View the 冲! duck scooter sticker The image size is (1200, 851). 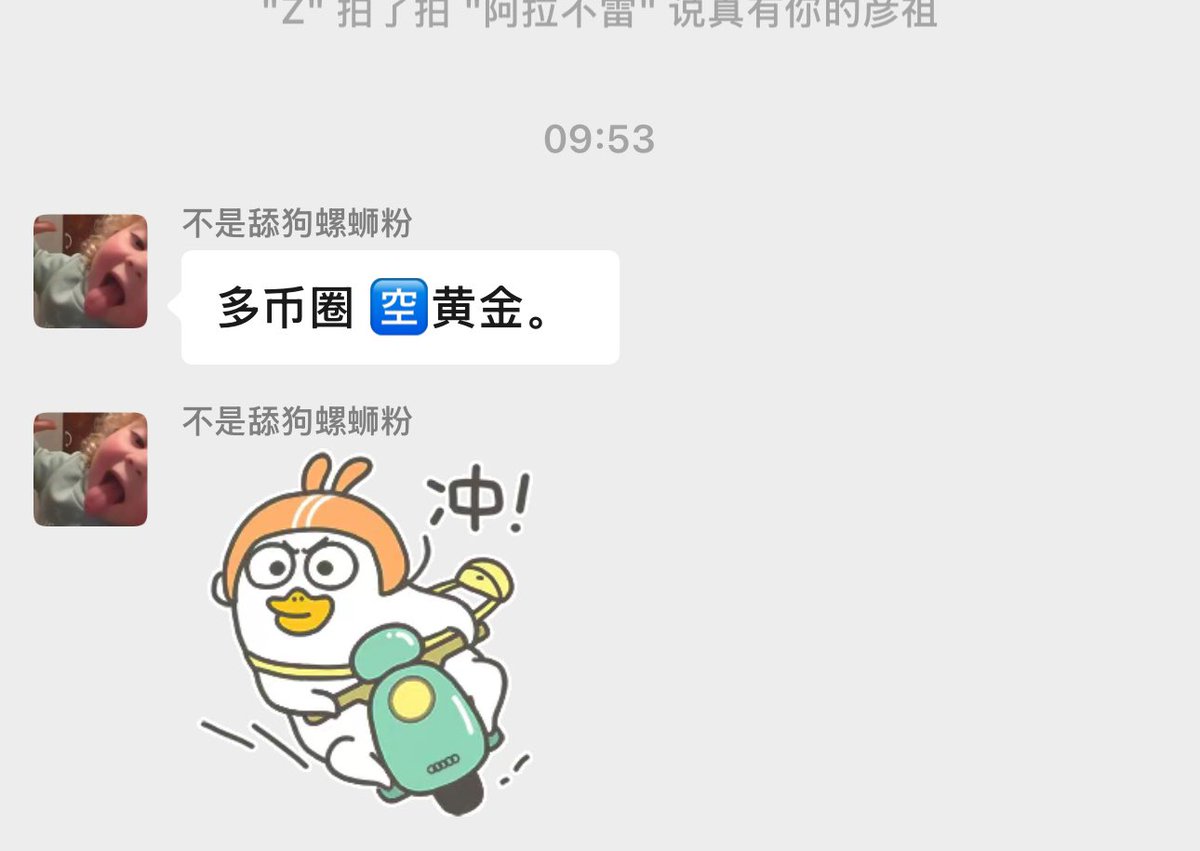point(370,630)
